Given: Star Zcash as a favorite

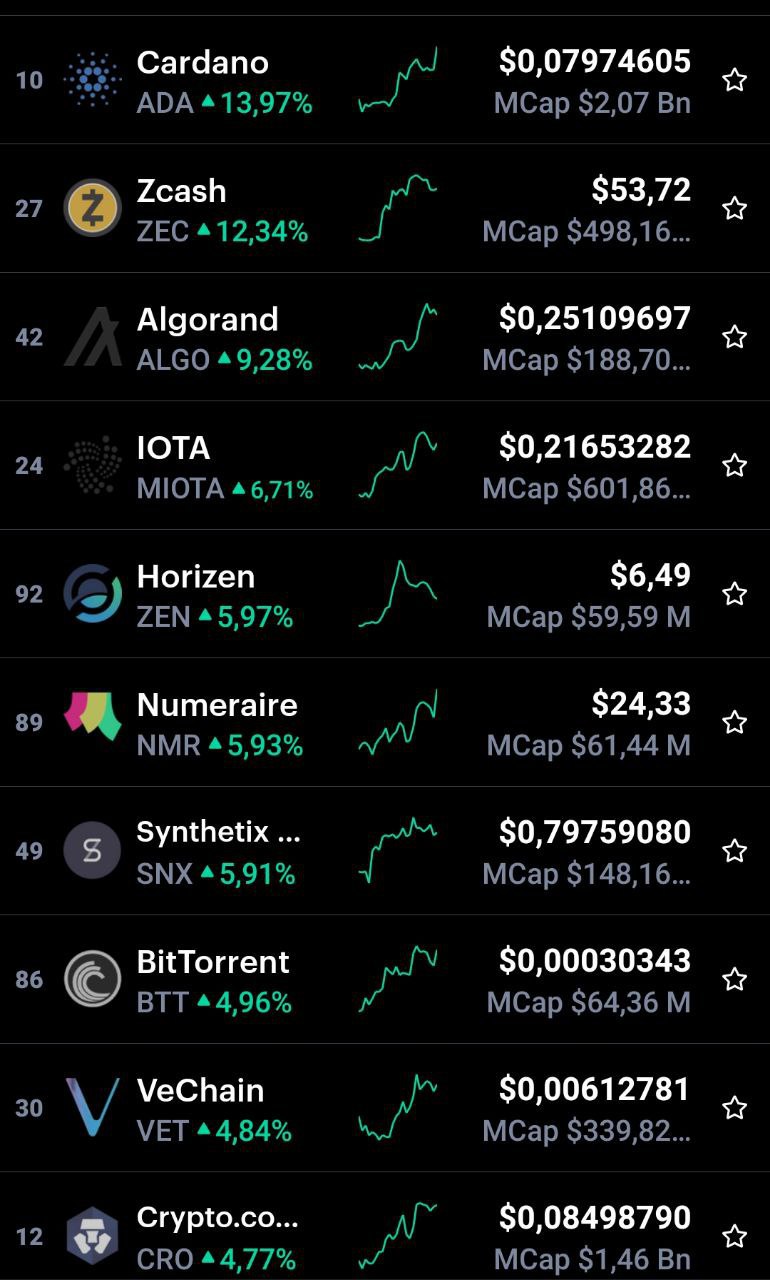Looking at the screenshot, I should (735, 208).
